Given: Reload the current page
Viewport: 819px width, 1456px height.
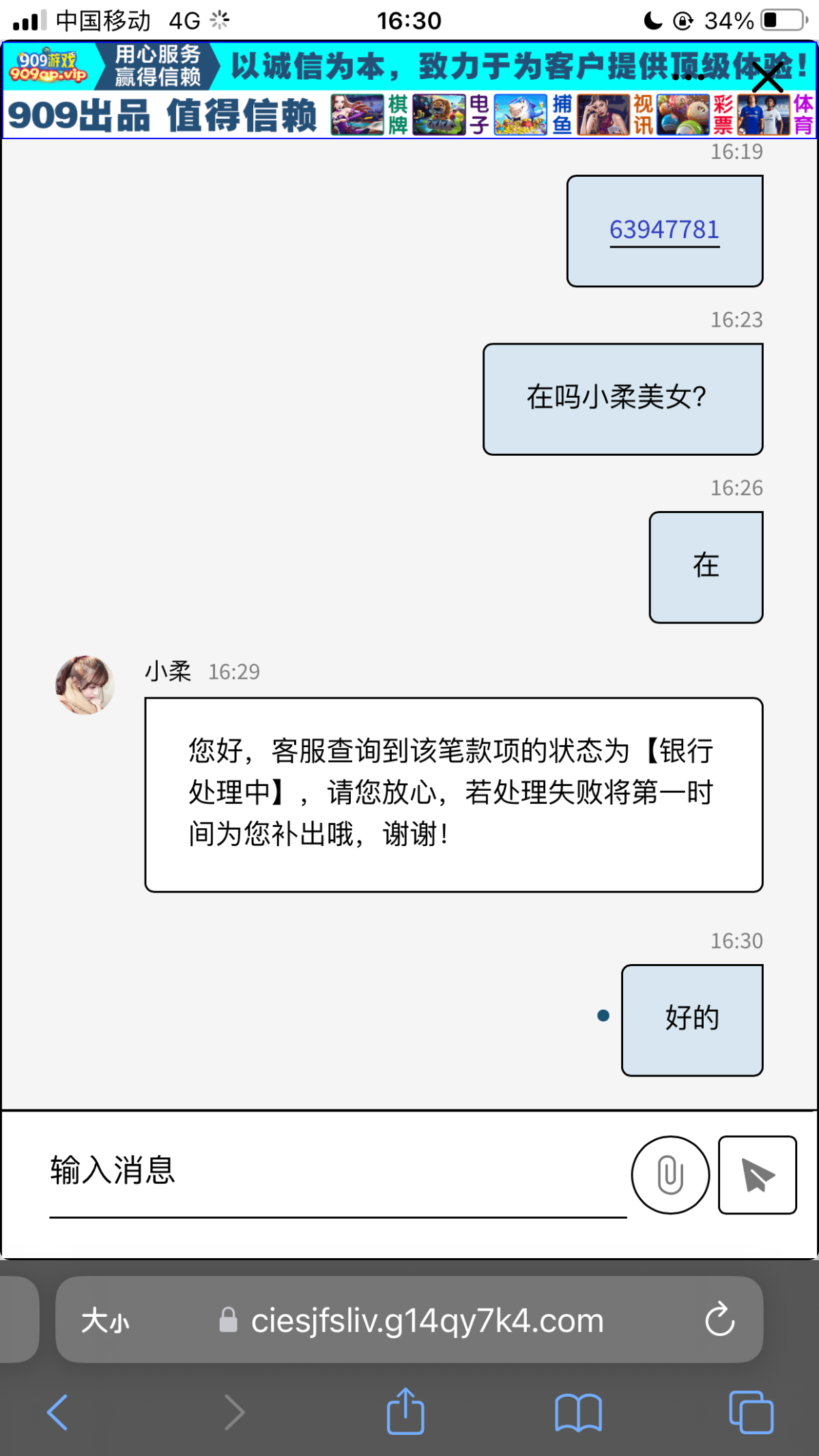Looking at the screenshot, I should click(x=719, y=1320).
